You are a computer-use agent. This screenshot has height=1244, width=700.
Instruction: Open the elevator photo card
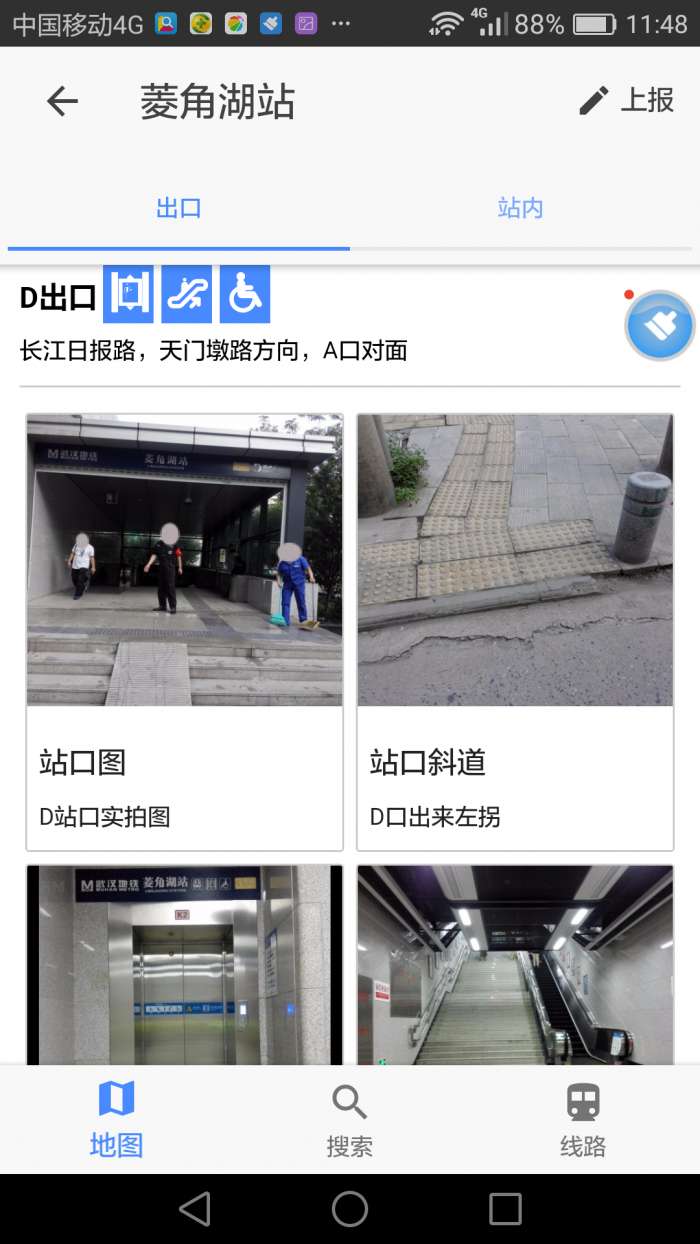(184, 964)
